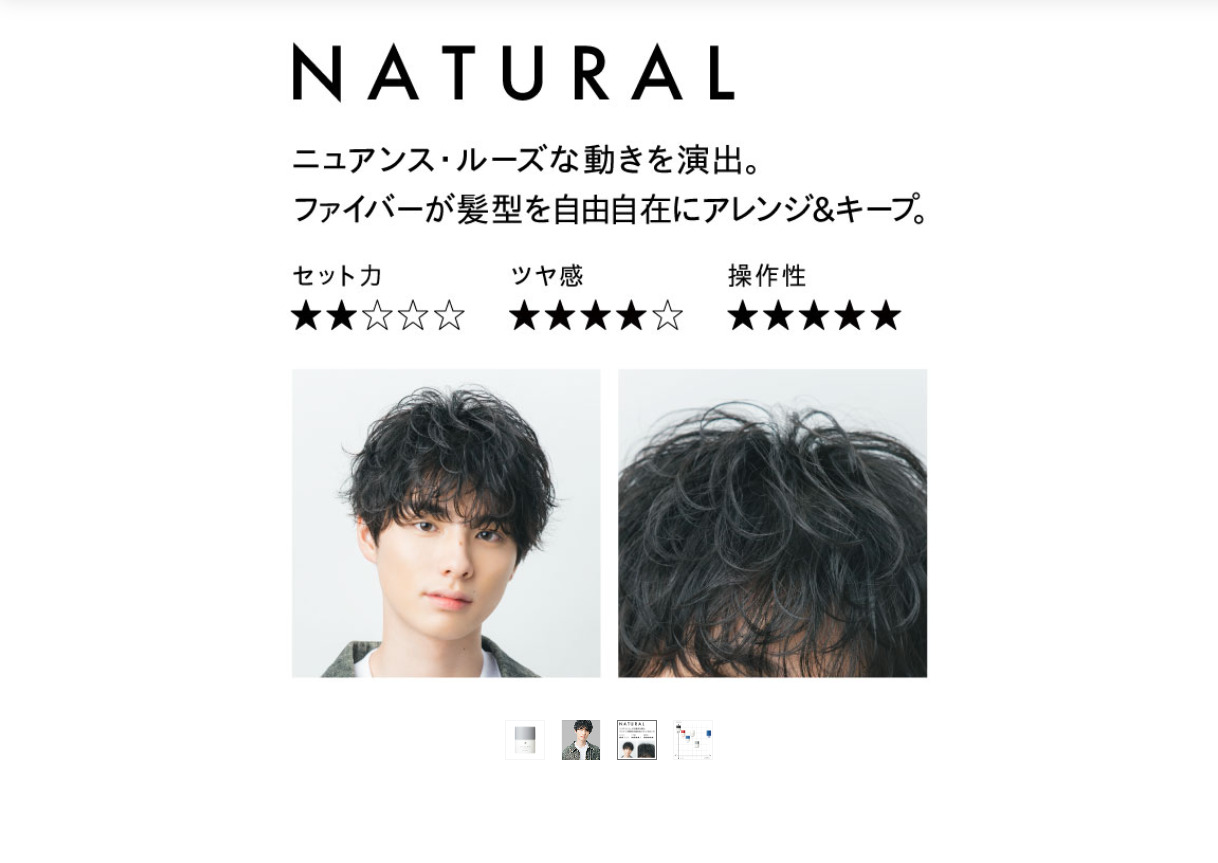
Task: Open the main NATURAL gallery image
Action: click(x=609, y=360)
